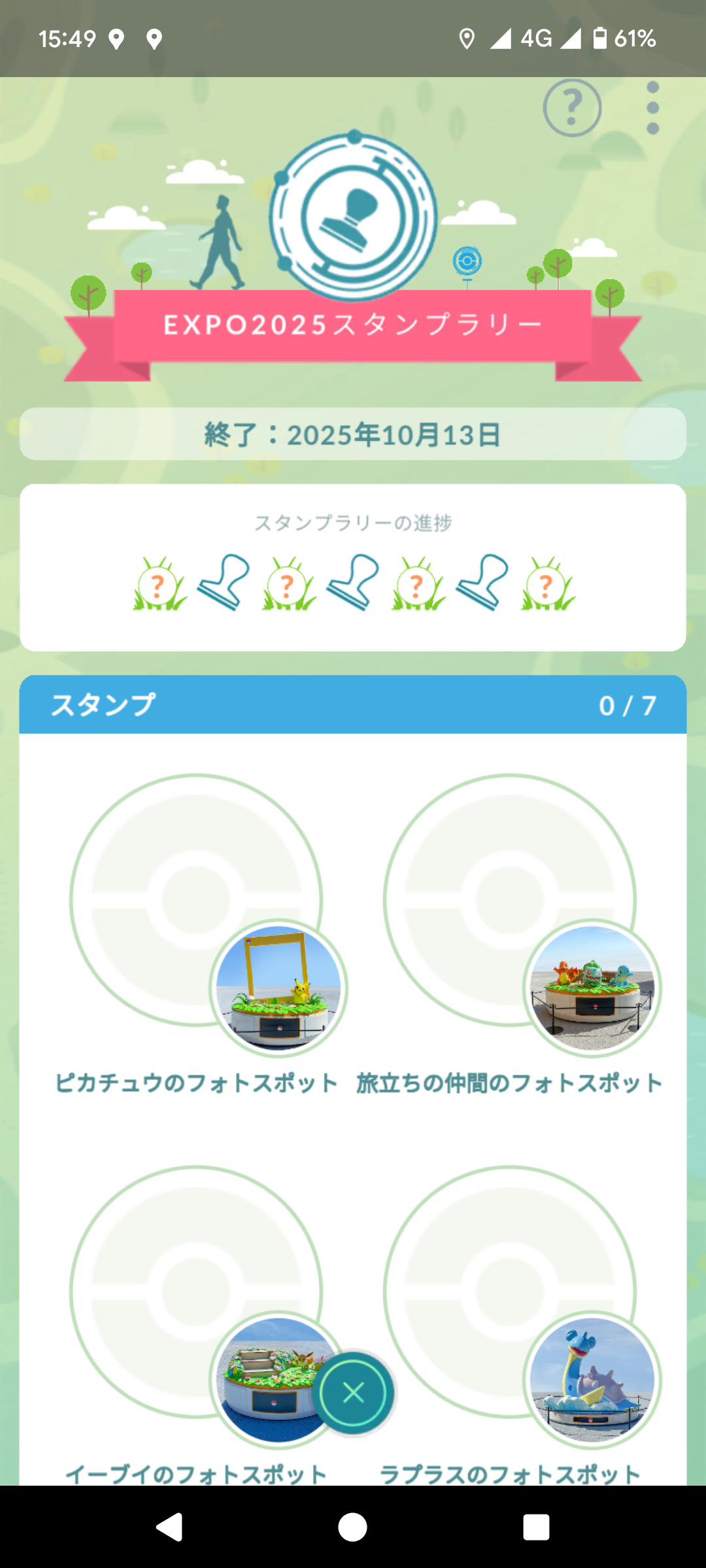Screen dimensions: 706x1568
Task: Open the help question mark icon
Action: click(x=572, y=108)
